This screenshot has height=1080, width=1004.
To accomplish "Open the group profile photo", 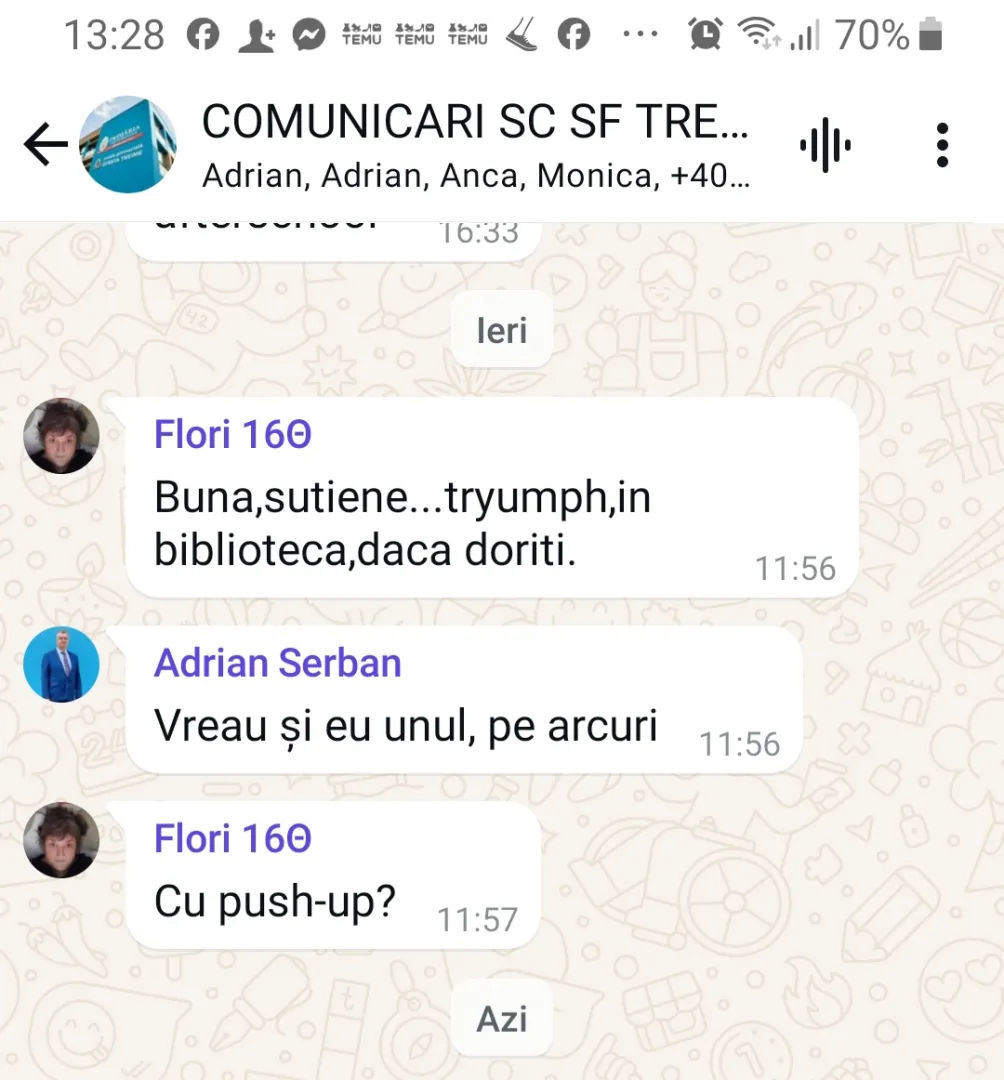I will (x=127, y=146).
